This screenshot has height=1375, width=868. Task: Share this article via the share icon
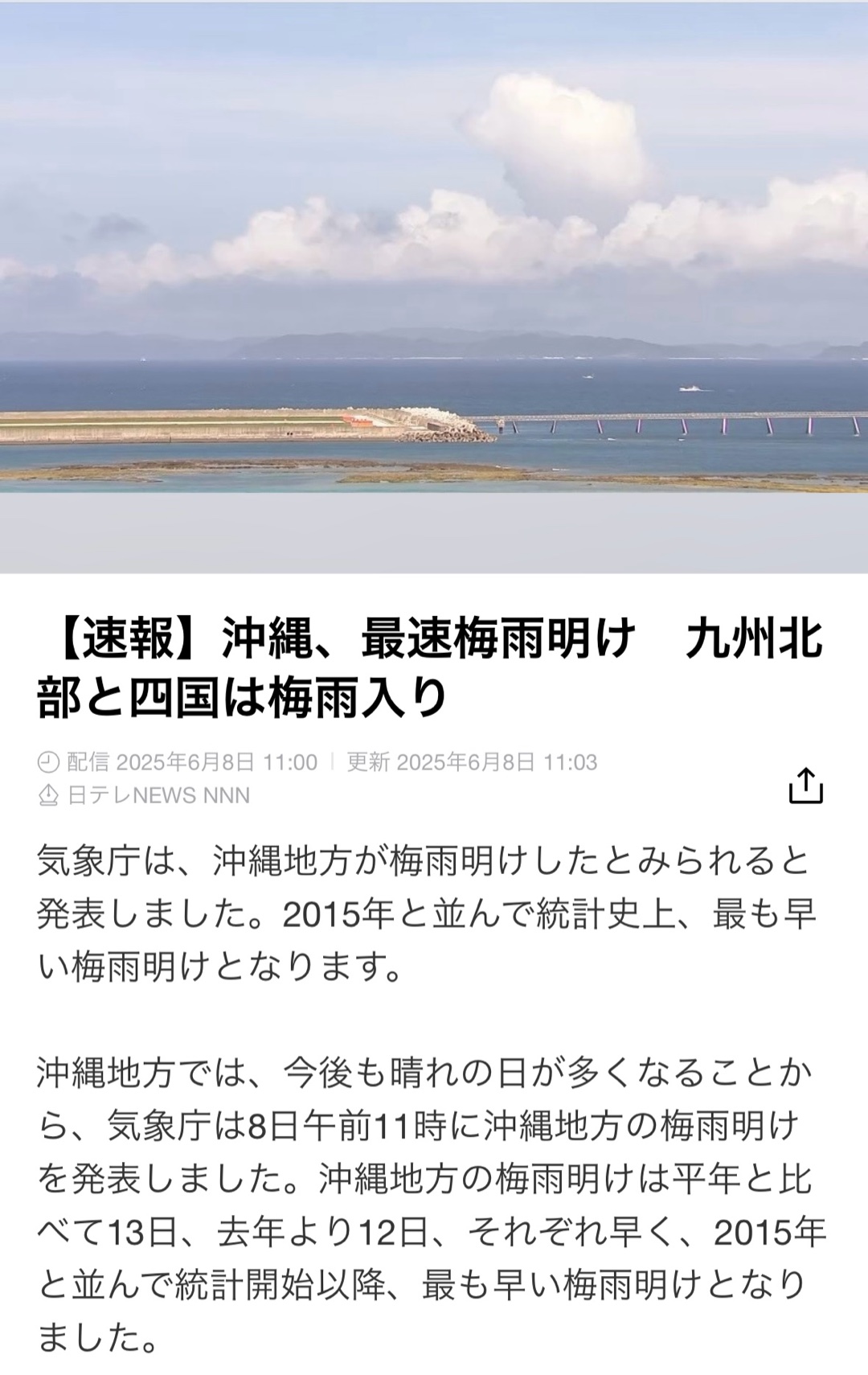tap(805, 786)
